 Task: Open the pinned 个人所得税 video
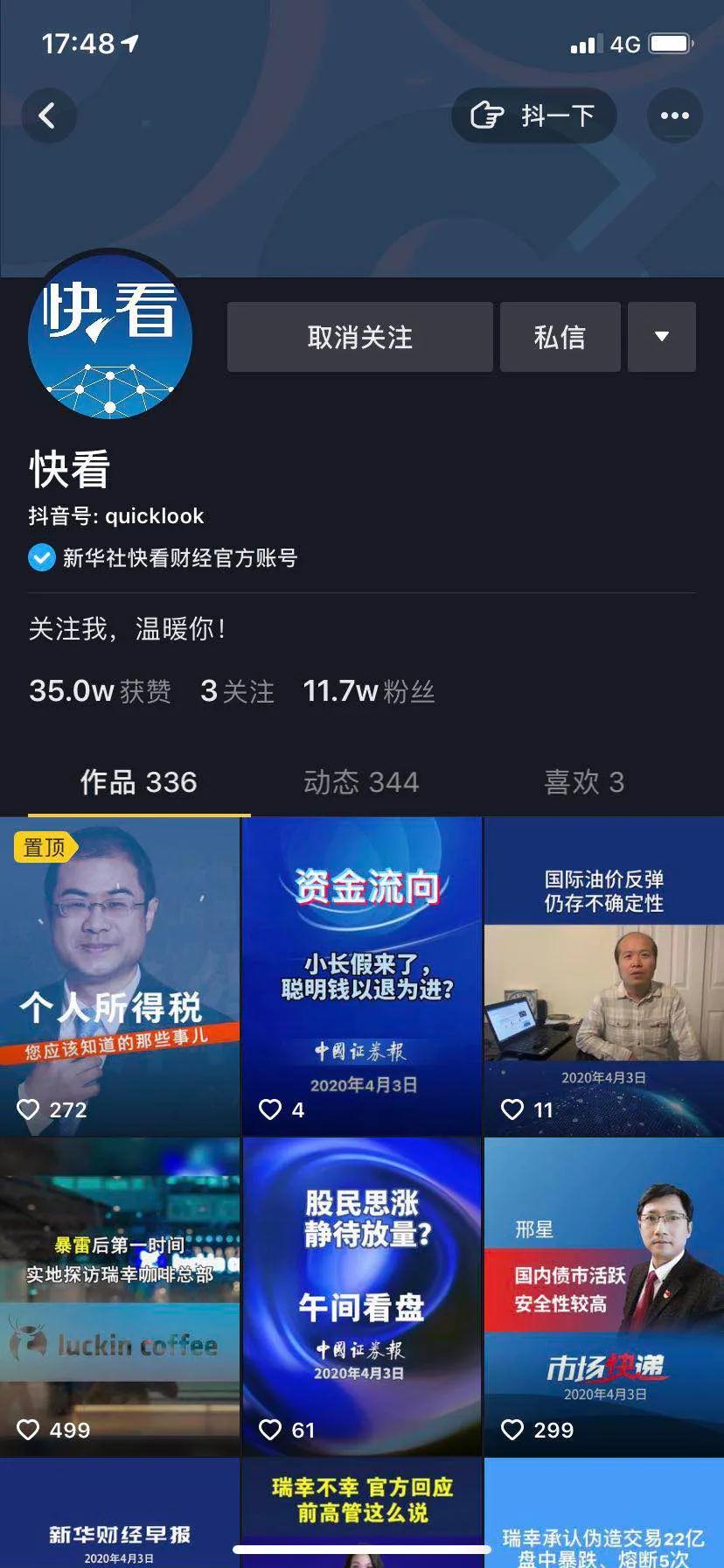(x=120, y=976)
